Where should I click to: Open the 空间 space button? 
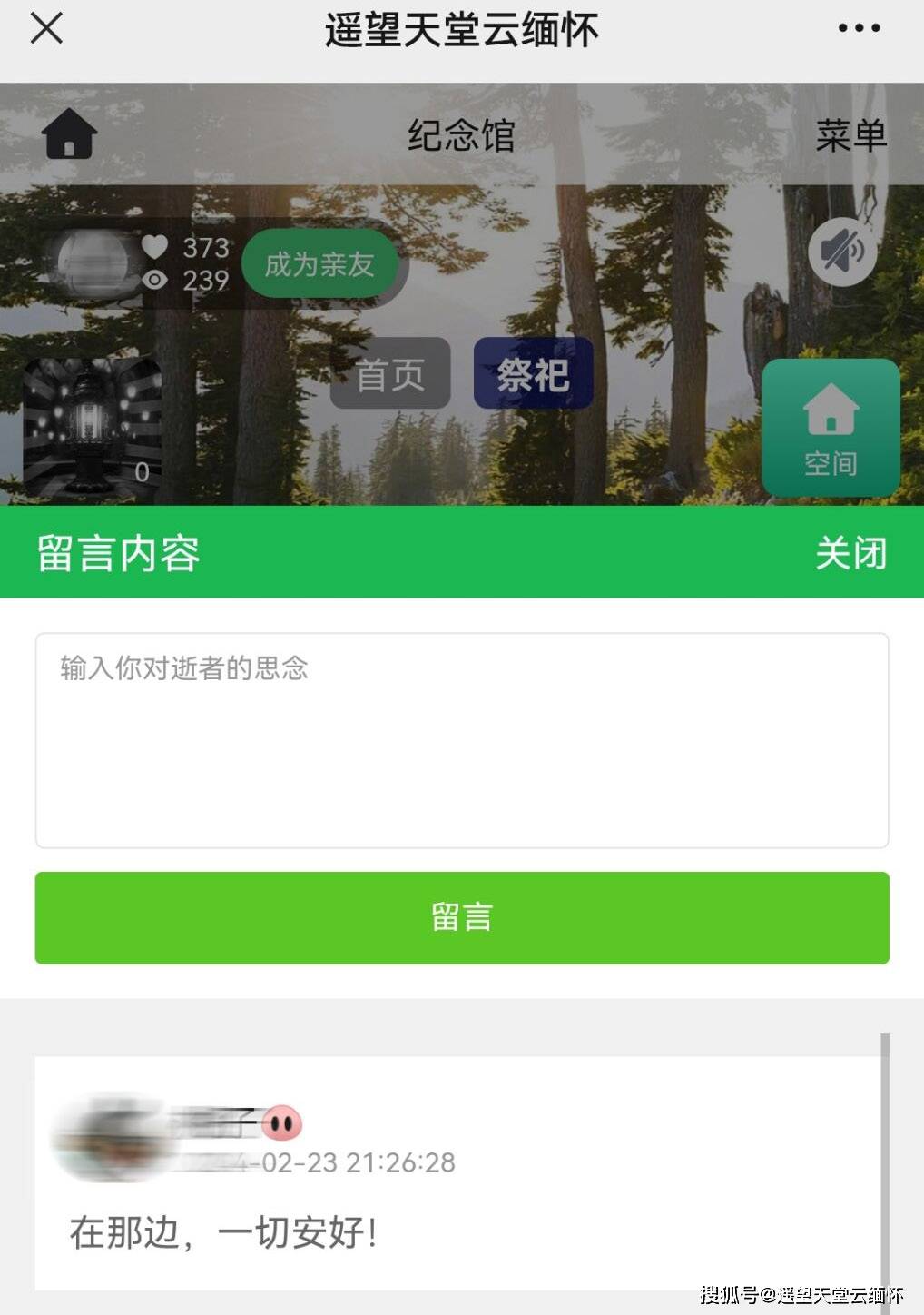tap(831, 429)
